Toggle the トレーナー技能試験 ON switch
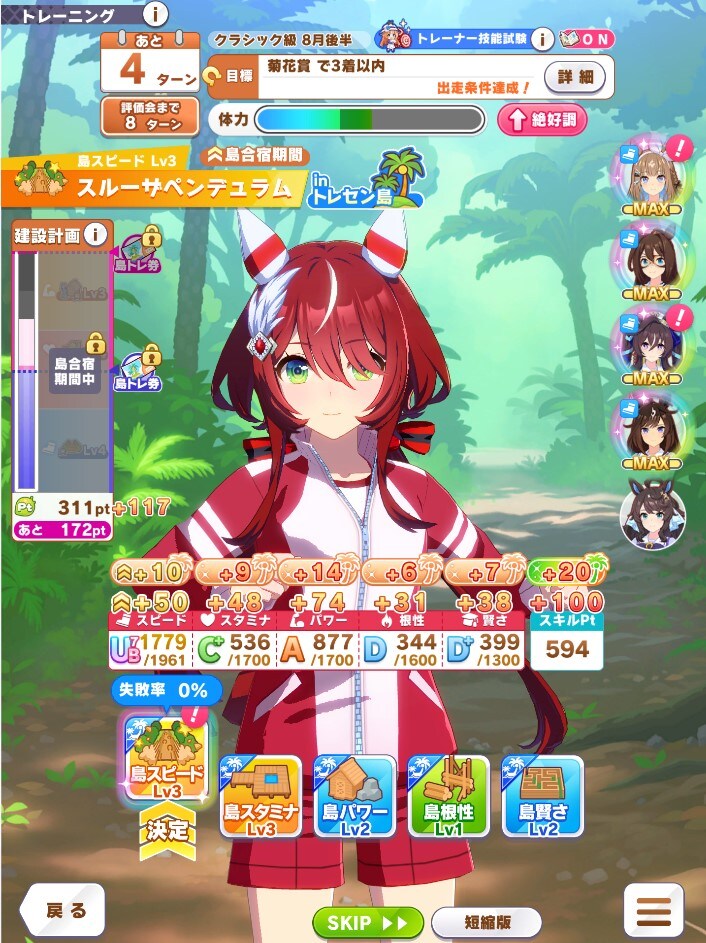706x943 pixels. [587, 39]
